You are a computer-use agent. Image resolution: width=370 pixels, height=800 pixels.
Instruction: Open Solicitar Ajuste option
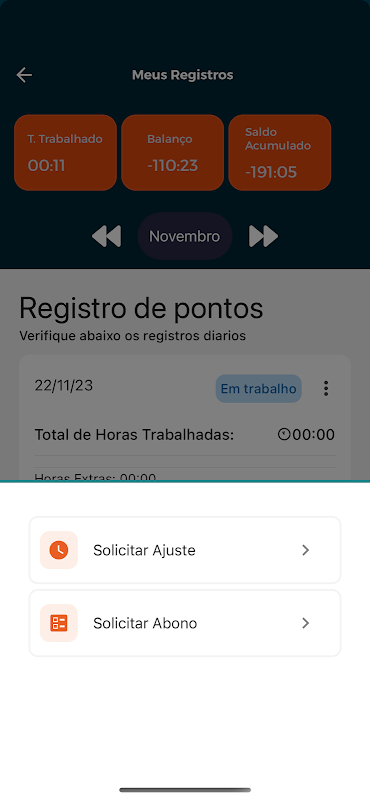click(x=185, y=550)
